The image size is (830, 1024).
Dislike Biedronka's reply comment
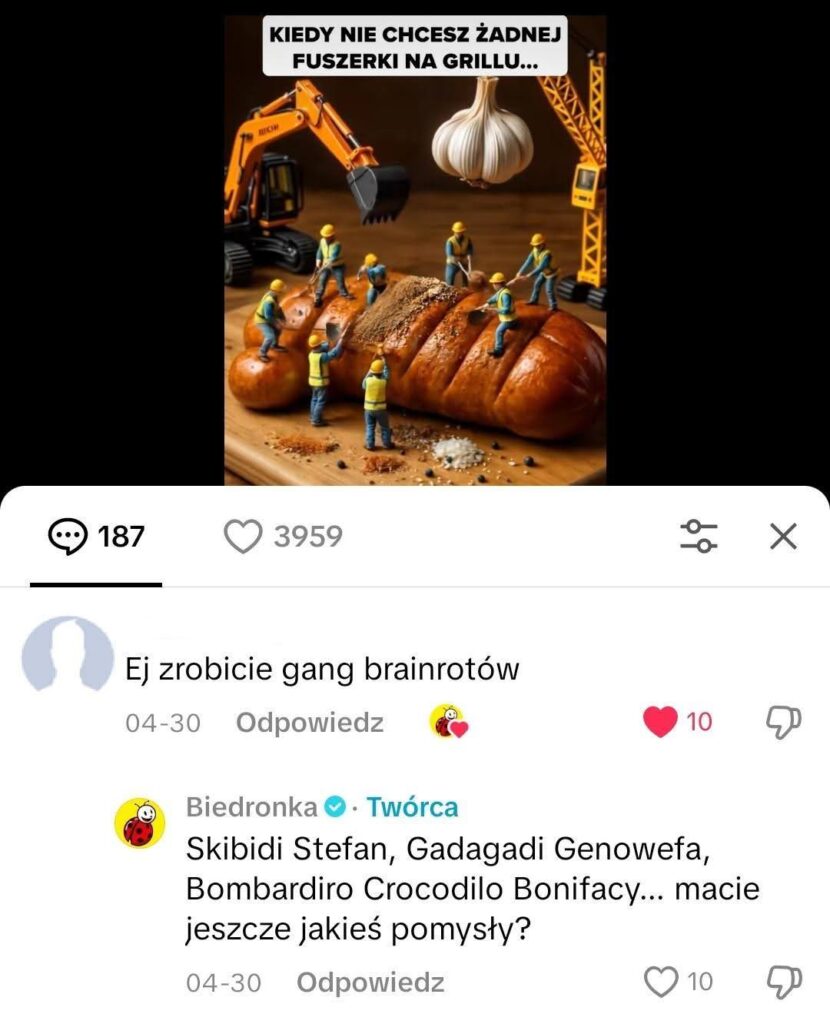[x=783, y=982]
